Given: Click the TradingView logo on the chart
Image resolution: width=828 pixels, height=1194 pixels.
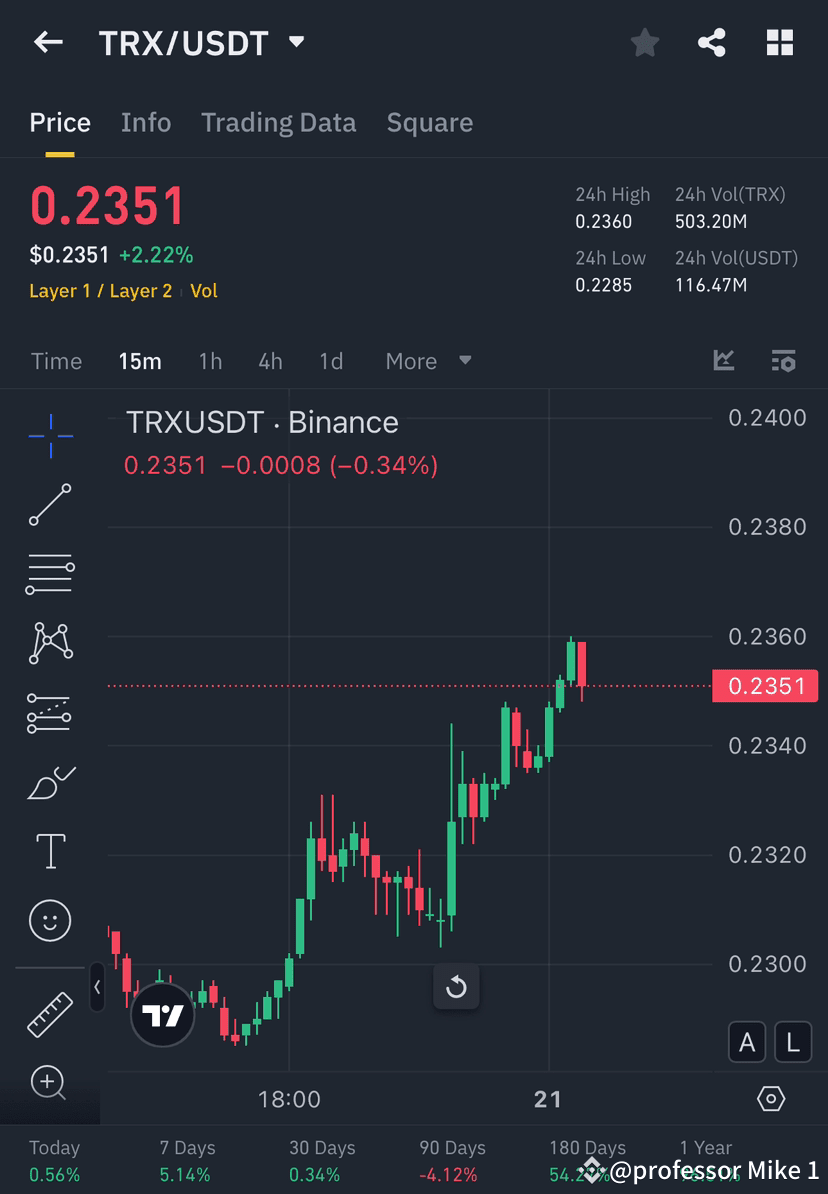Looking at the screenshot, I should tap(162, 1014).
